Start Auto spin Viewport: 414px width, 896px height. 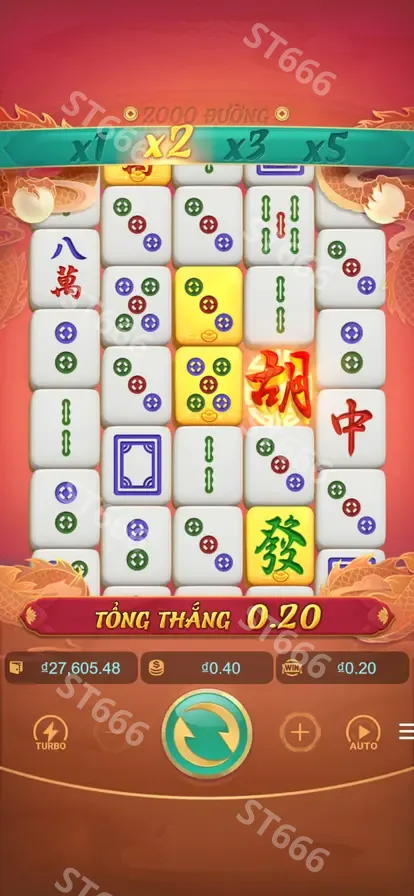click(x=364, y=733)
